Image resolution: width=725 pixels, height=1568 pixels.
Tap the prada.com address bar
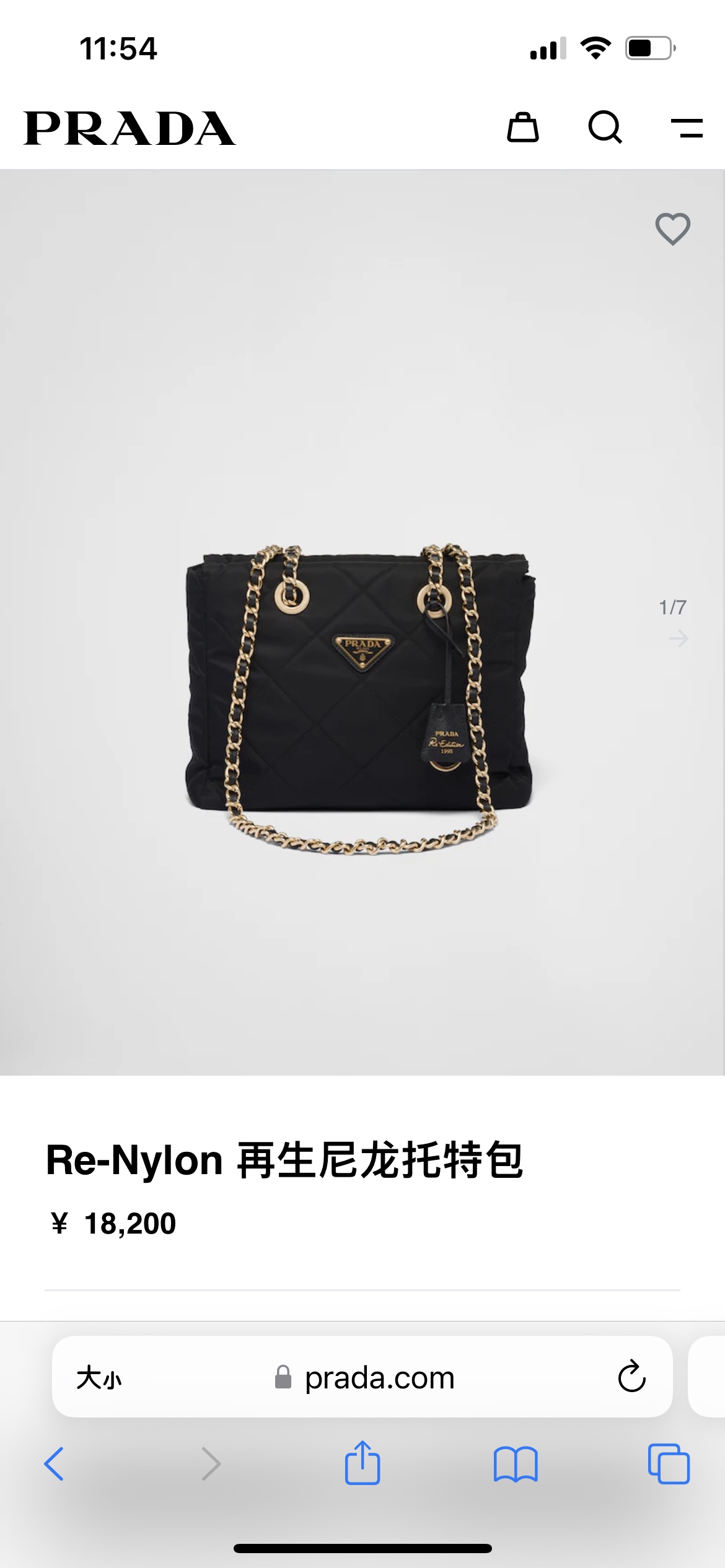coord(379,1378)
